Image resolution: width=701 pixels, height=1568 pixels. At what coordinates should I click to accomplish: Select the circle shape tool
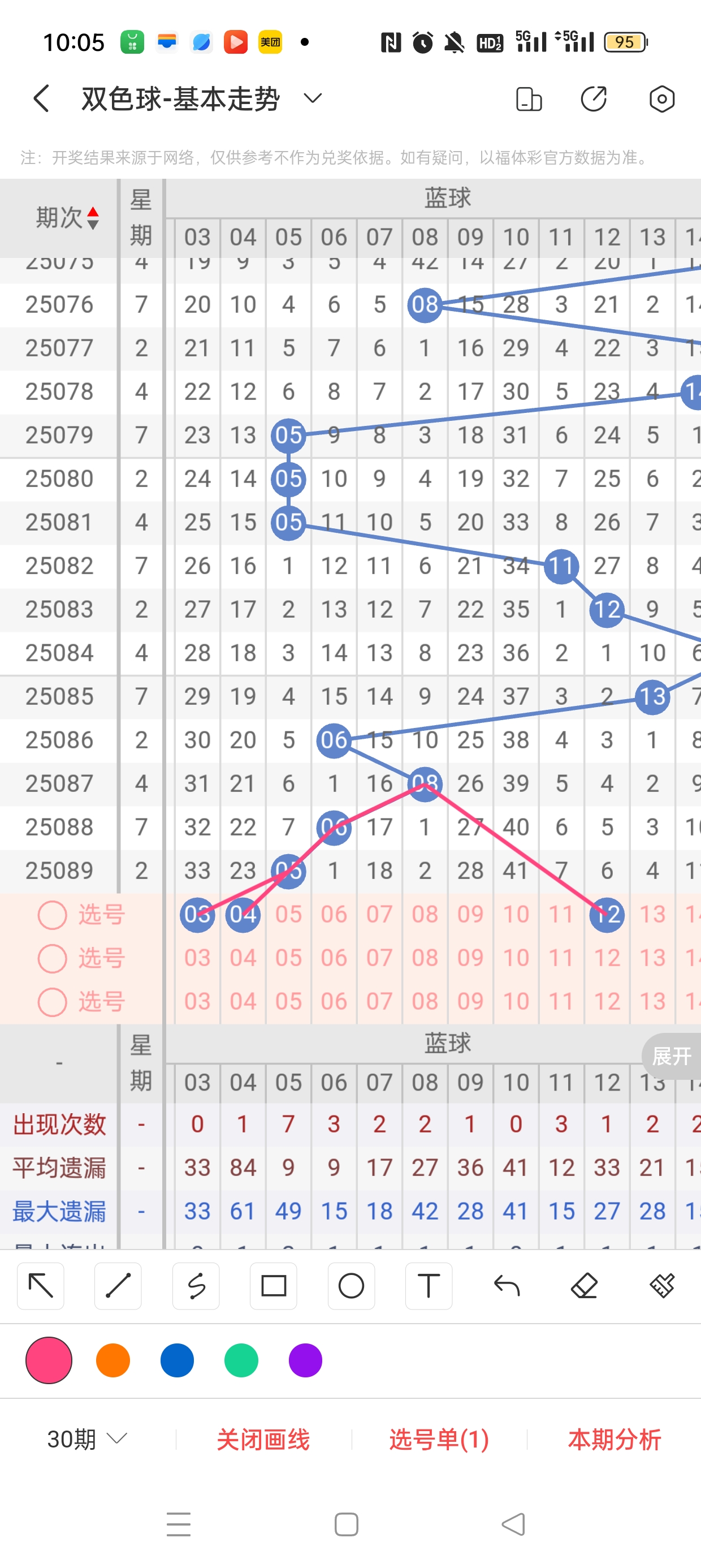click(351, 1286)
